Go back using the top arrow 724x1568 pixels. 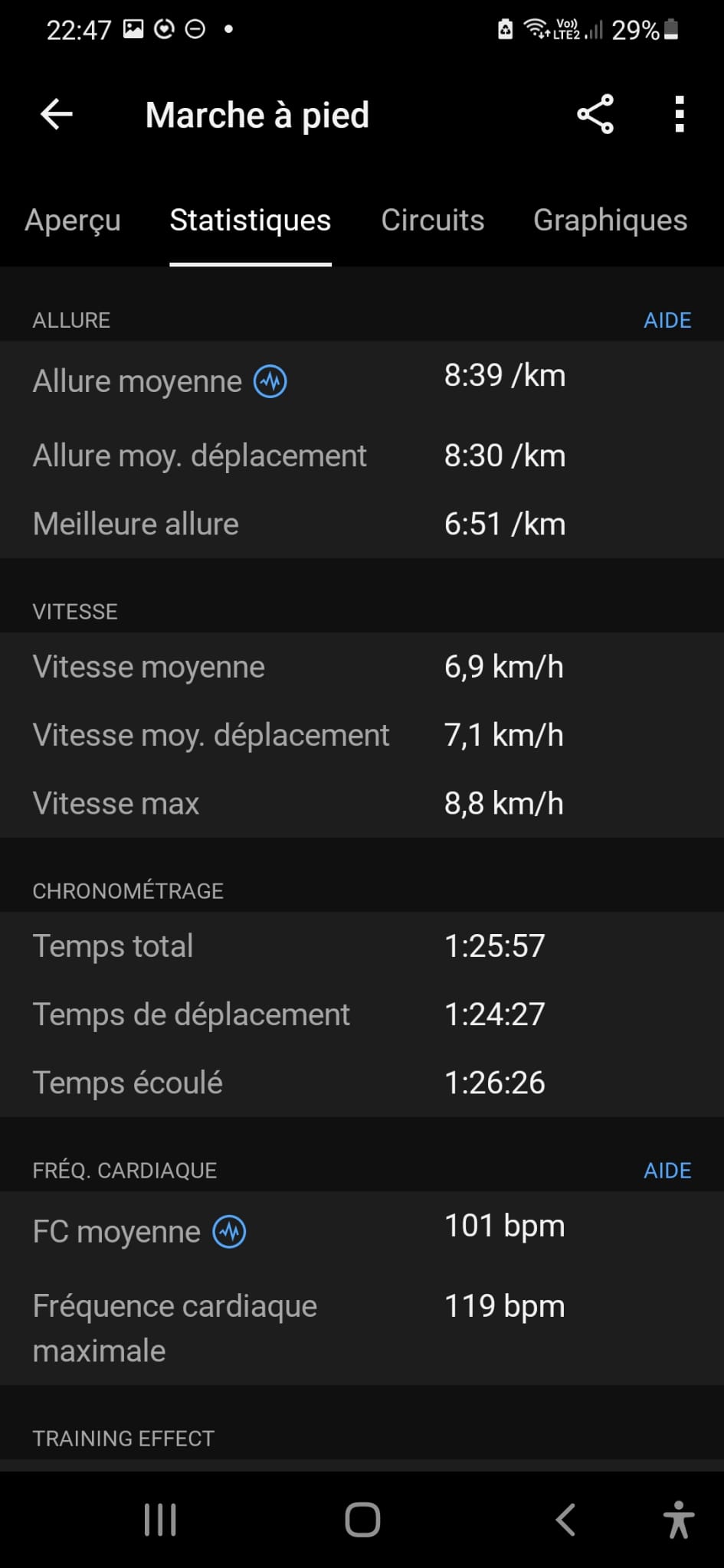(57, 115)
